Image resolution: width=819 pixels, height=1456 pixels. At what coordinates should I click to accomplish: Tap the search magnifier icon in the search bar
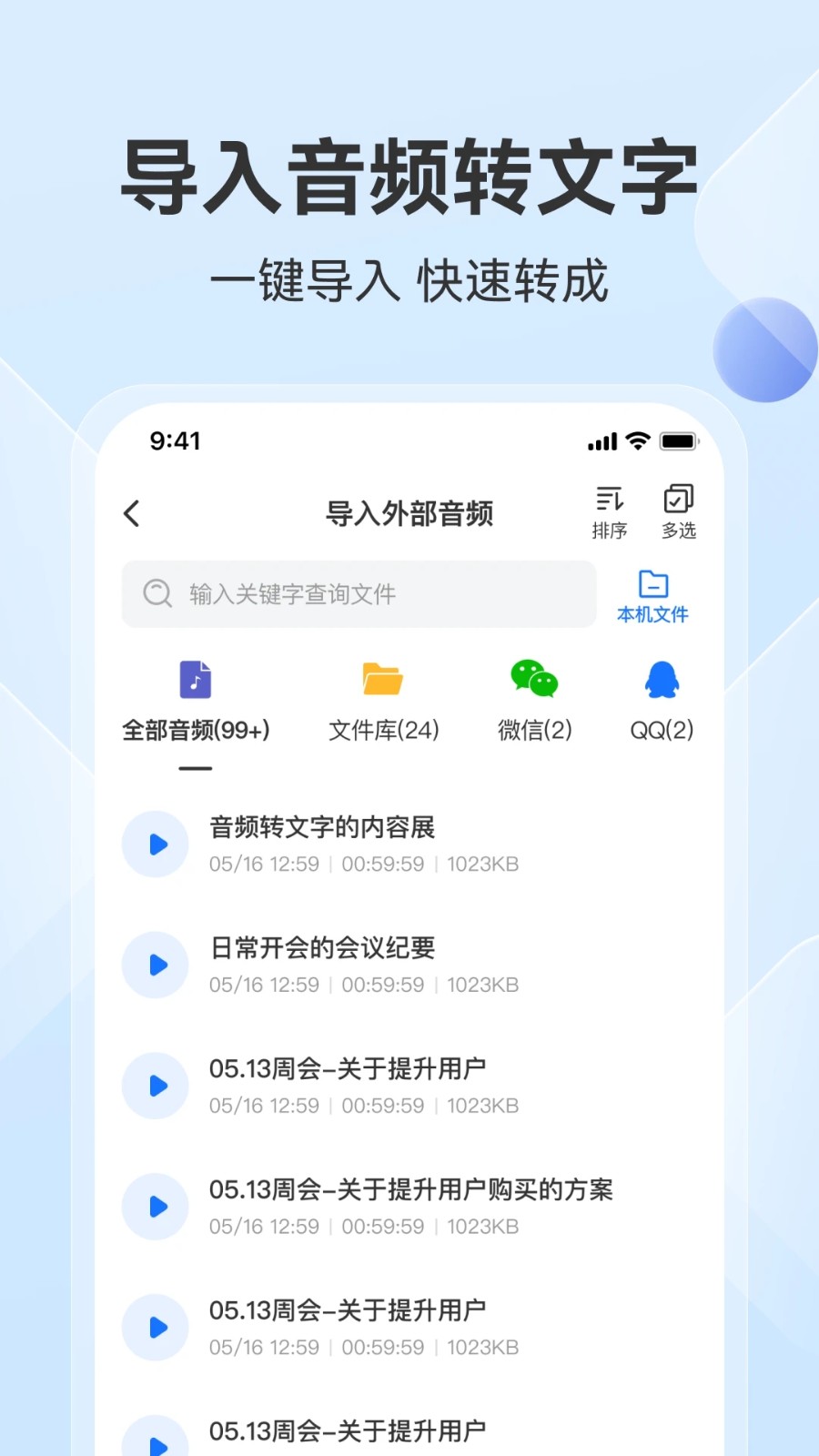point(157,593)
